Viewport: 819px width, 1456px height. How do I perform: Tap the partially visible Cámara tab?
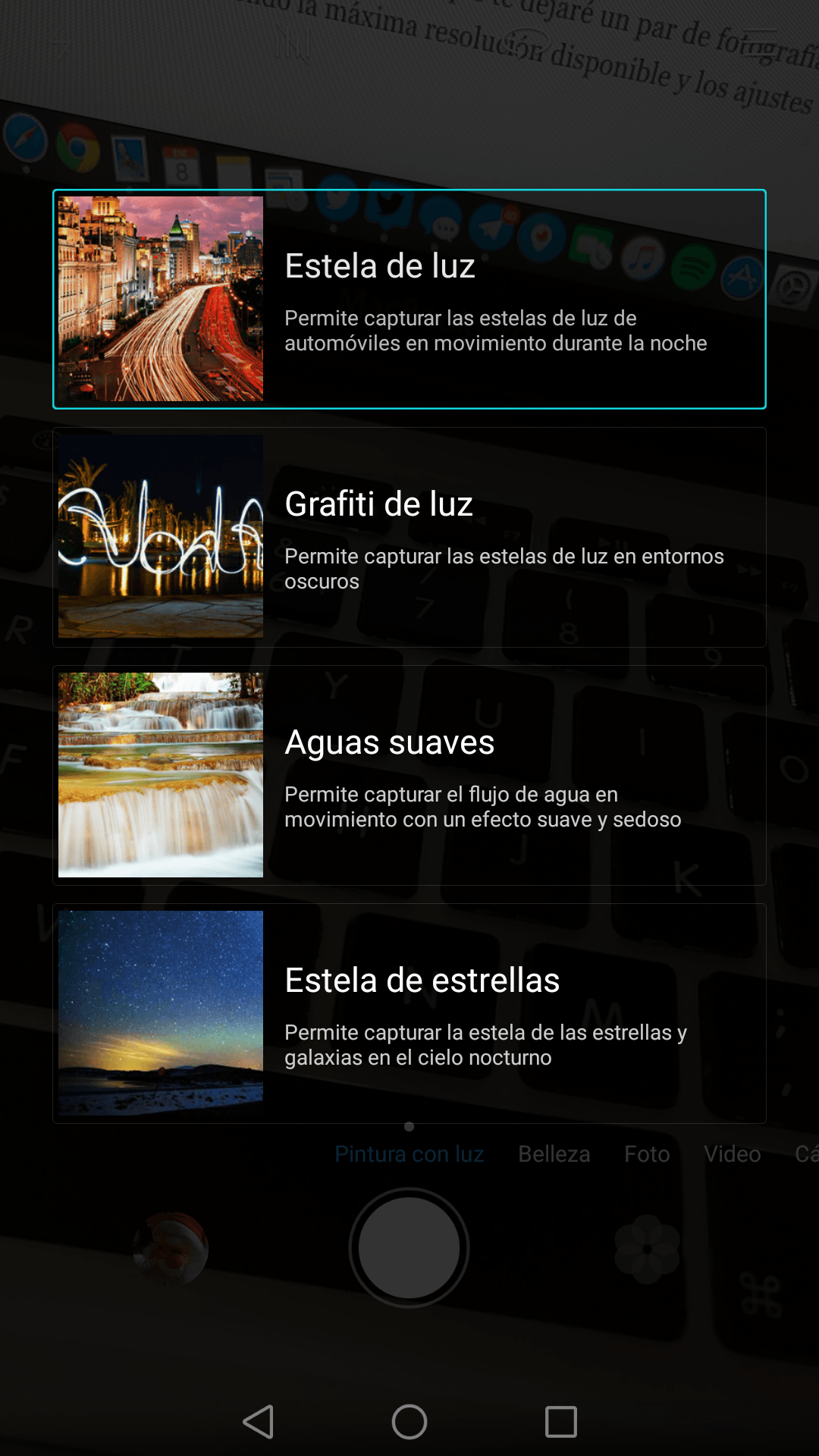pos(806,1153)
